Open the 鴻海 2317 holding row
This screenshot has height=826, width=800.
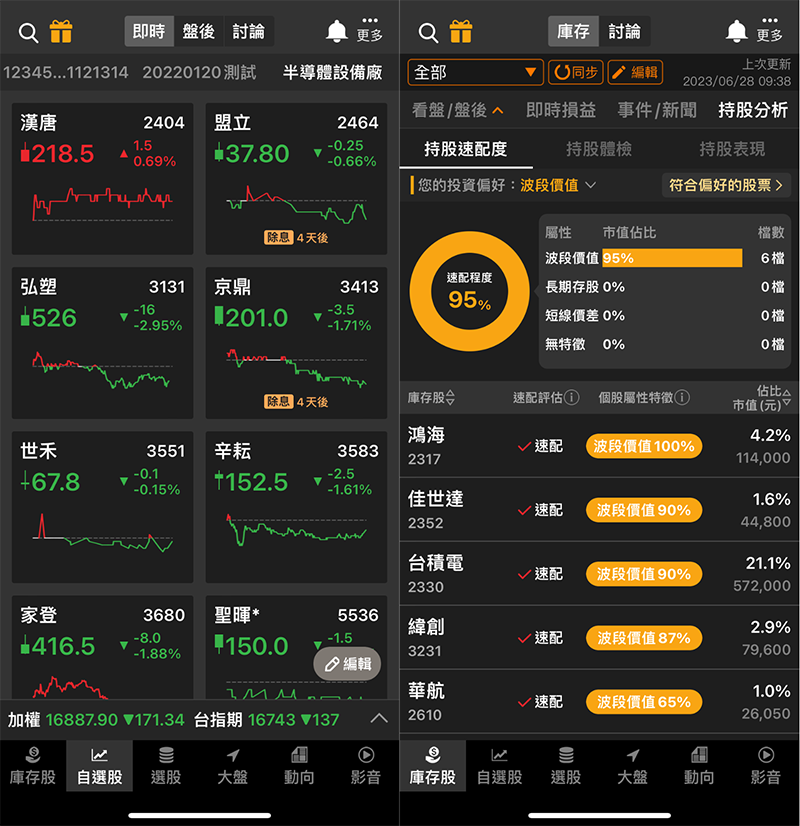600,446
